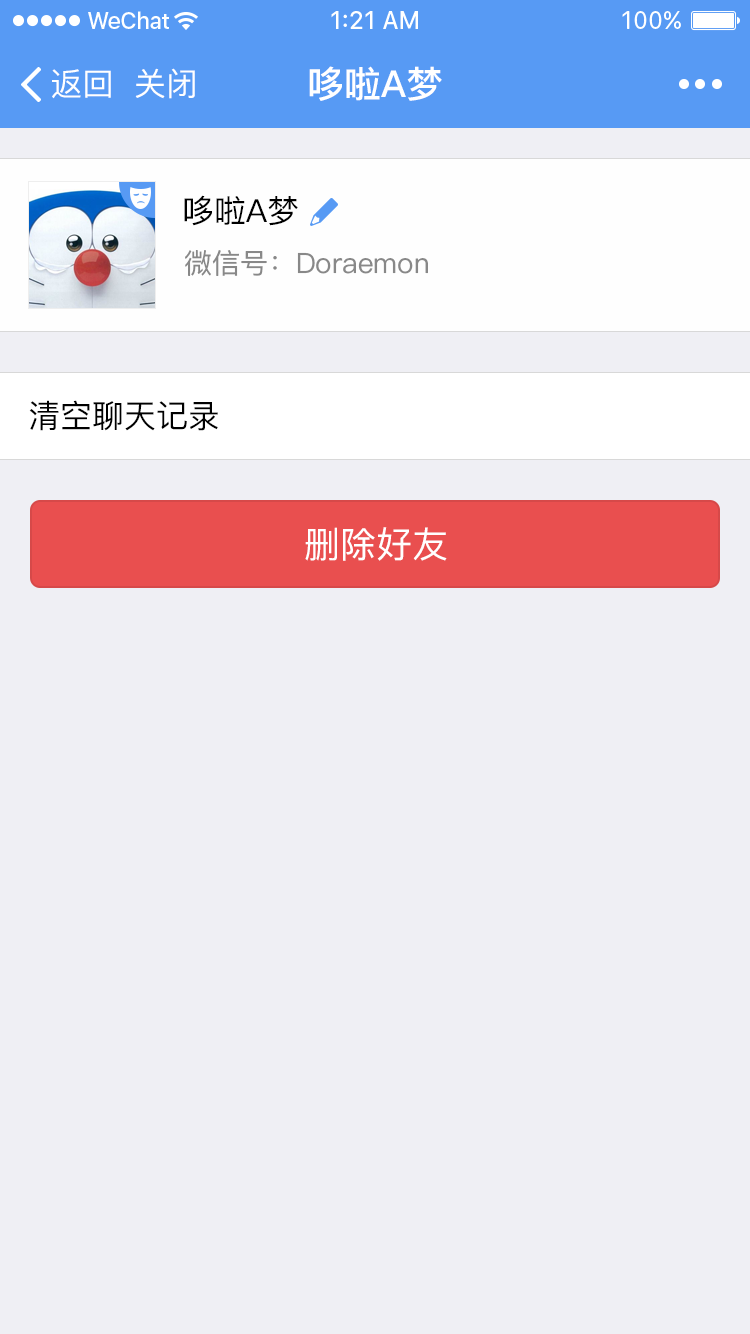Screen dimensions: 750x1334
Task: Edit the 哆啦A梦 name with pencil icon
Action: point(324,212)
